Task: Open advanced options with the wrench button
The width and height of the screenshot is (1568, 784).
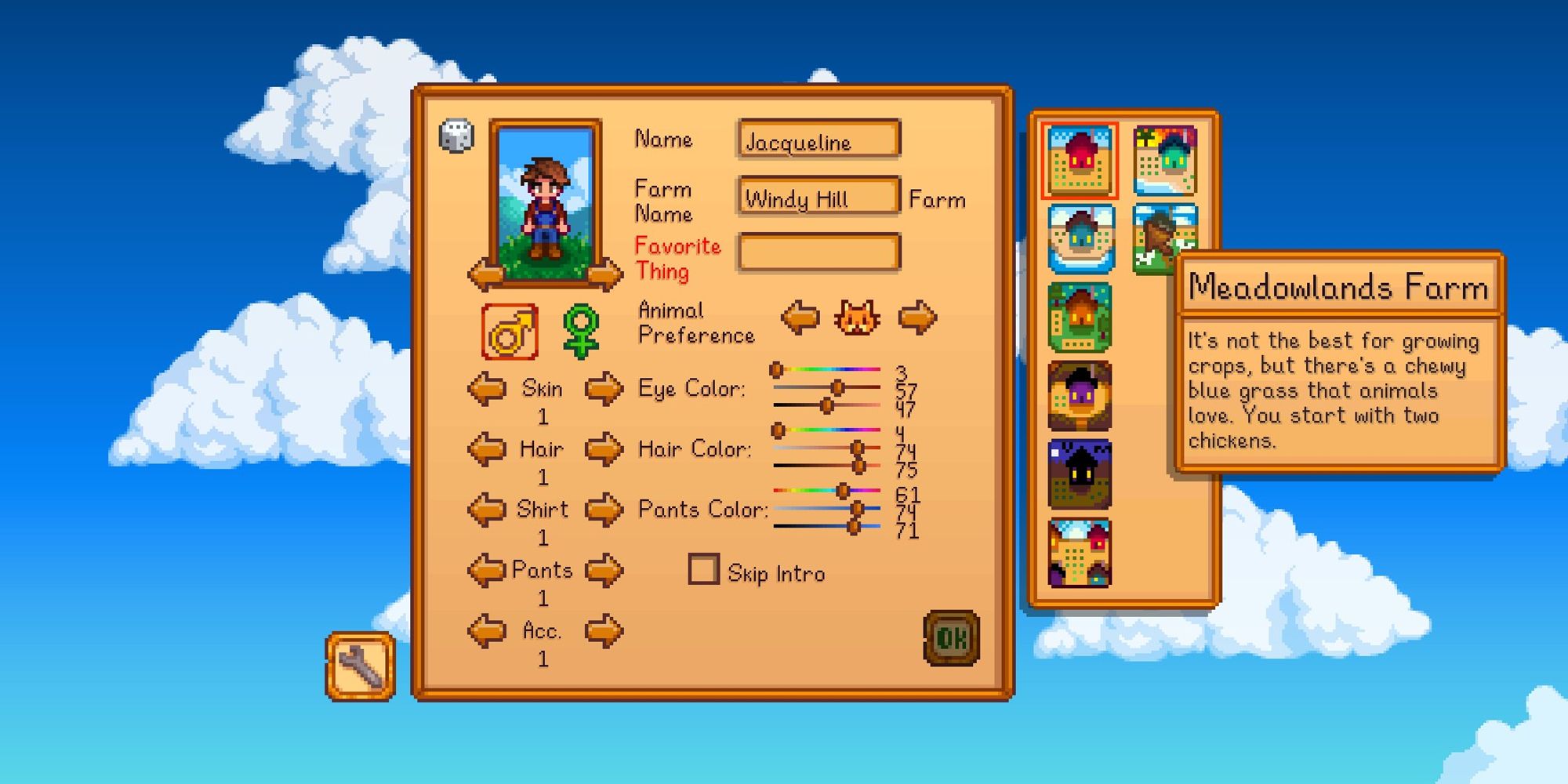Action: [x=361, y=666]
